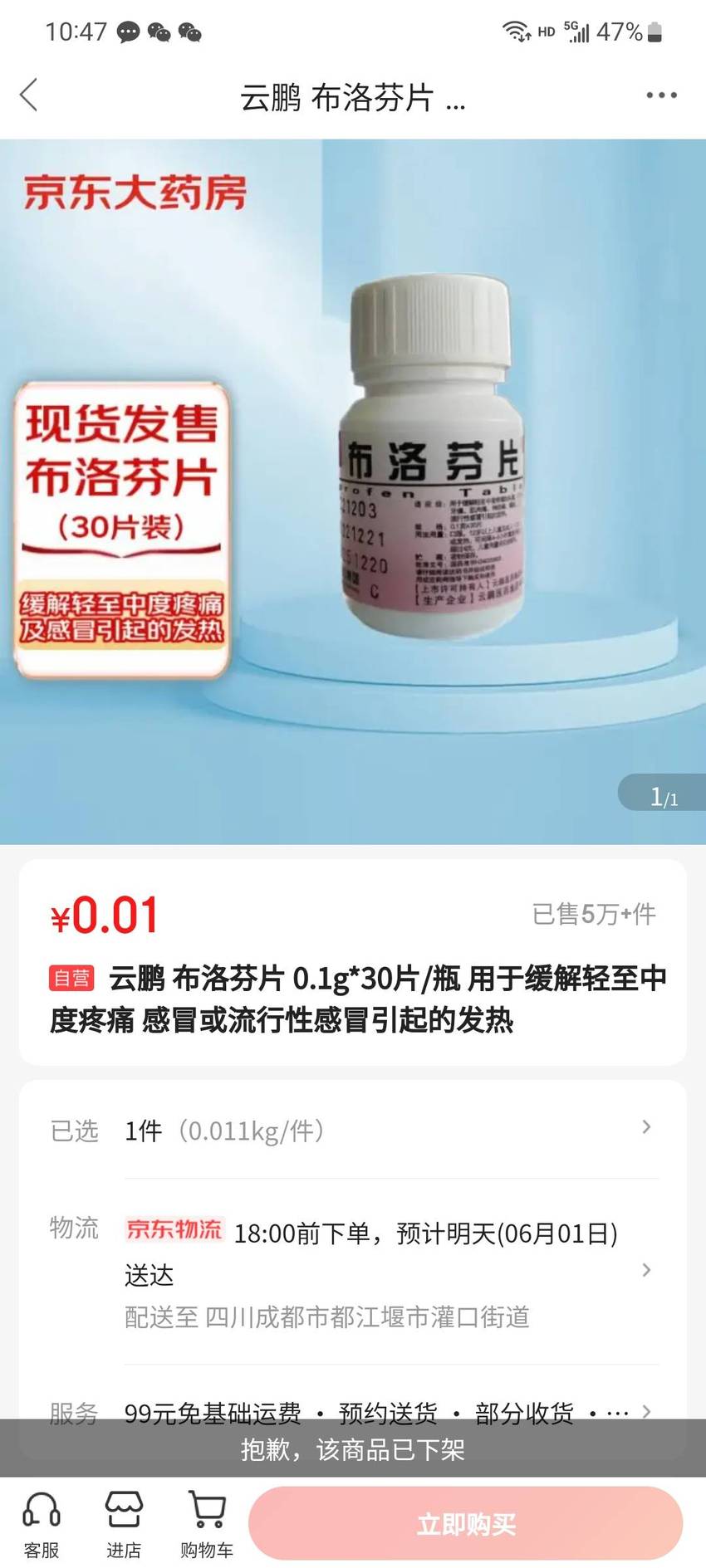This screenshot has width=706, height=1568.
Task: Open the product image in full view
Action: [353, 491]
